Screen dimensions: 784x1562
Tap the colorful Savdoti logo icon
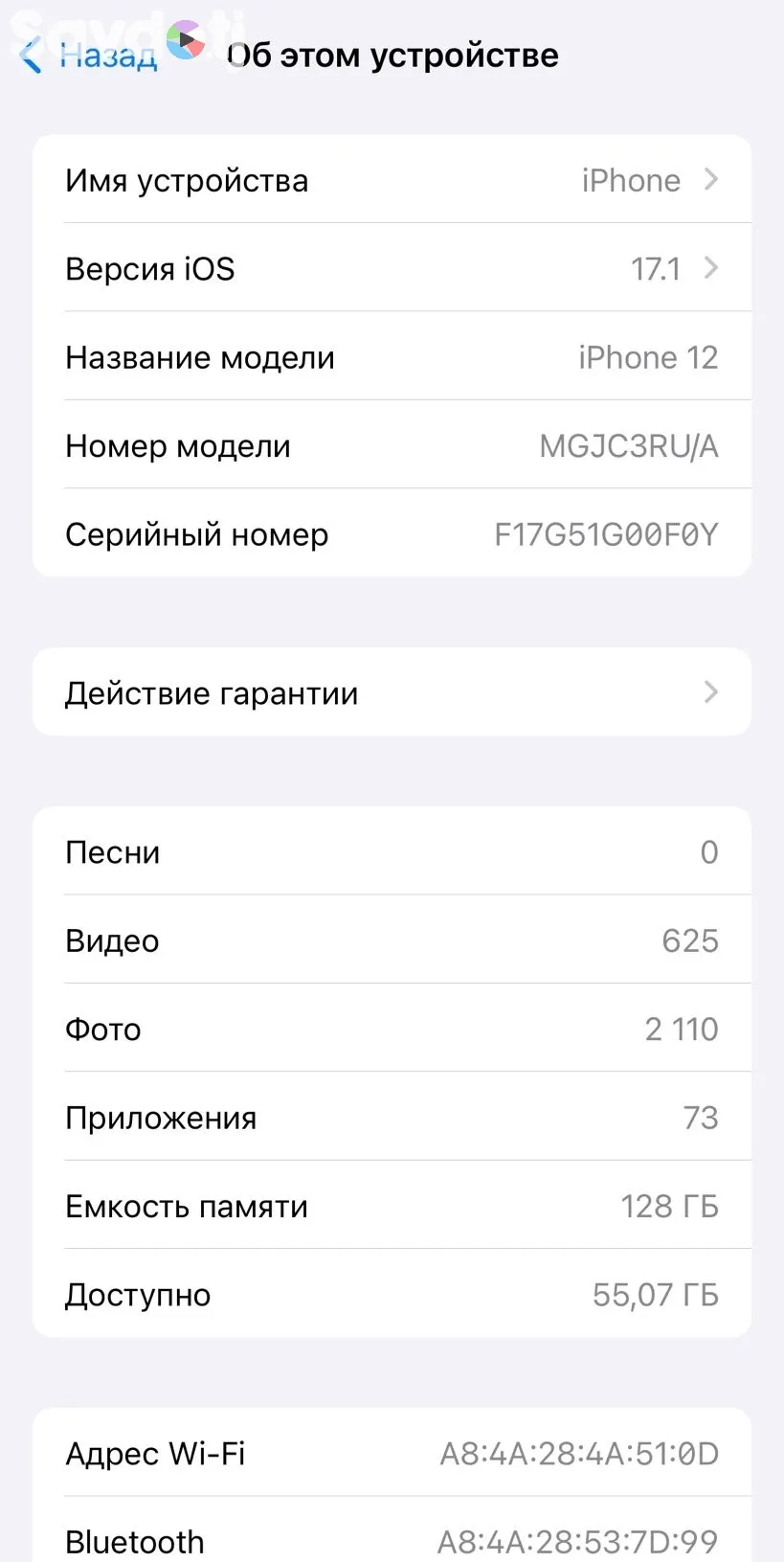click(184, 40)
